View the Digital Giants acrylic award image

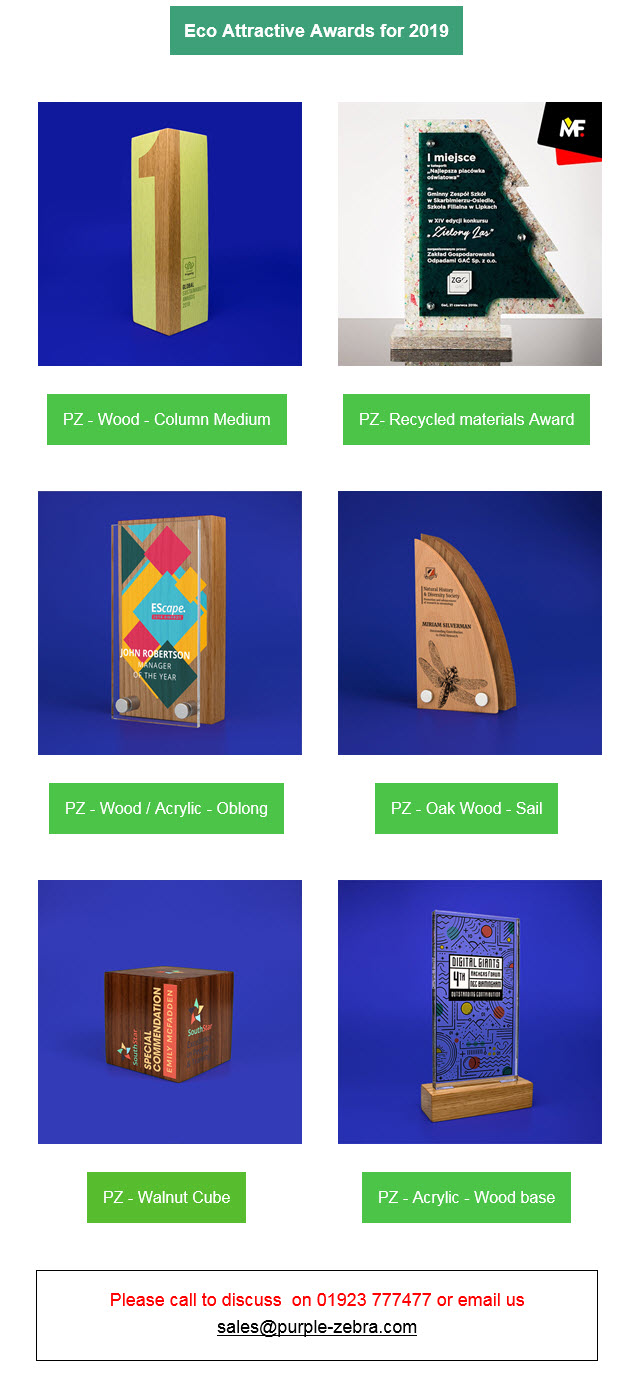470,1012
